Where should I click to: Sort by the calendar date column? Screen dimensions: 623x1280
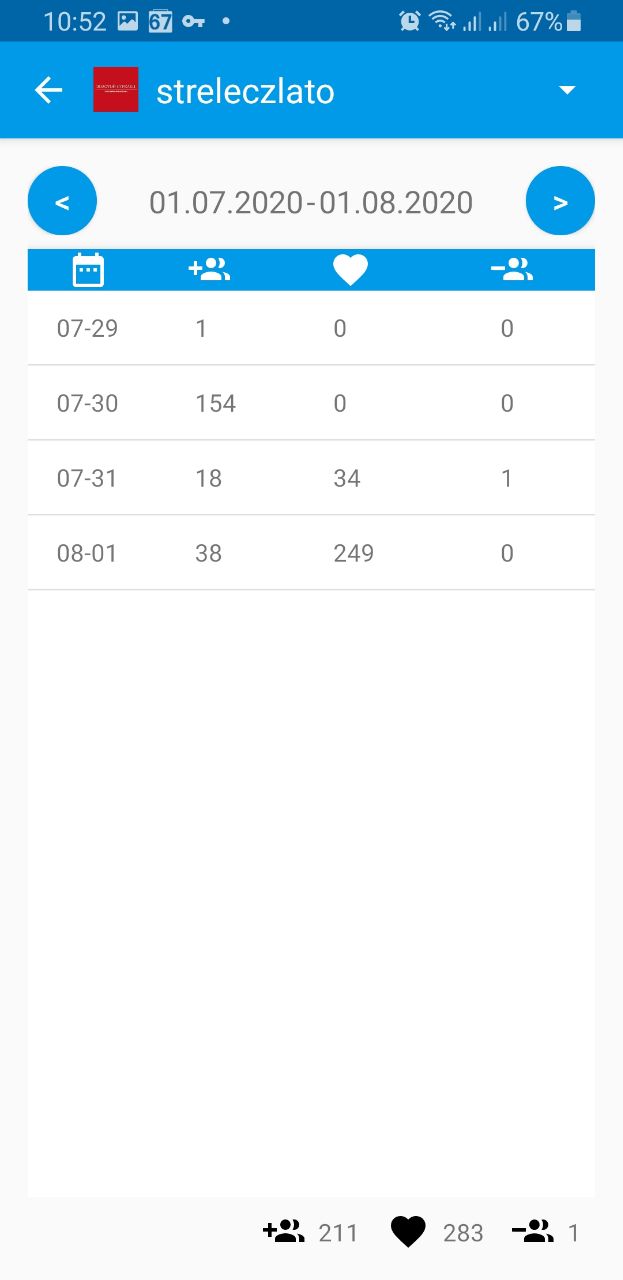[x=89, y=270]
